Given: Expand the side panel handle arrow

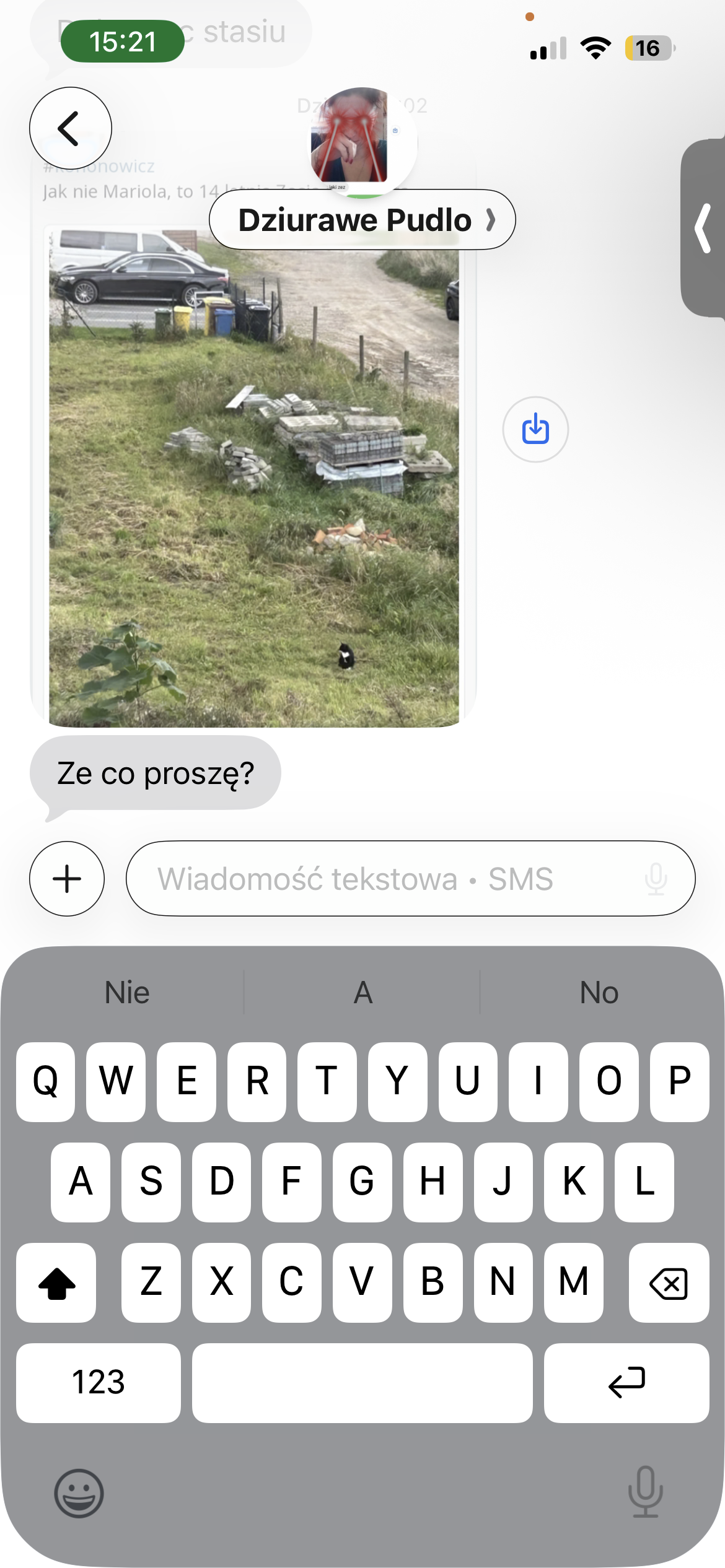Looking at the screenshot, I should [703, 228].
